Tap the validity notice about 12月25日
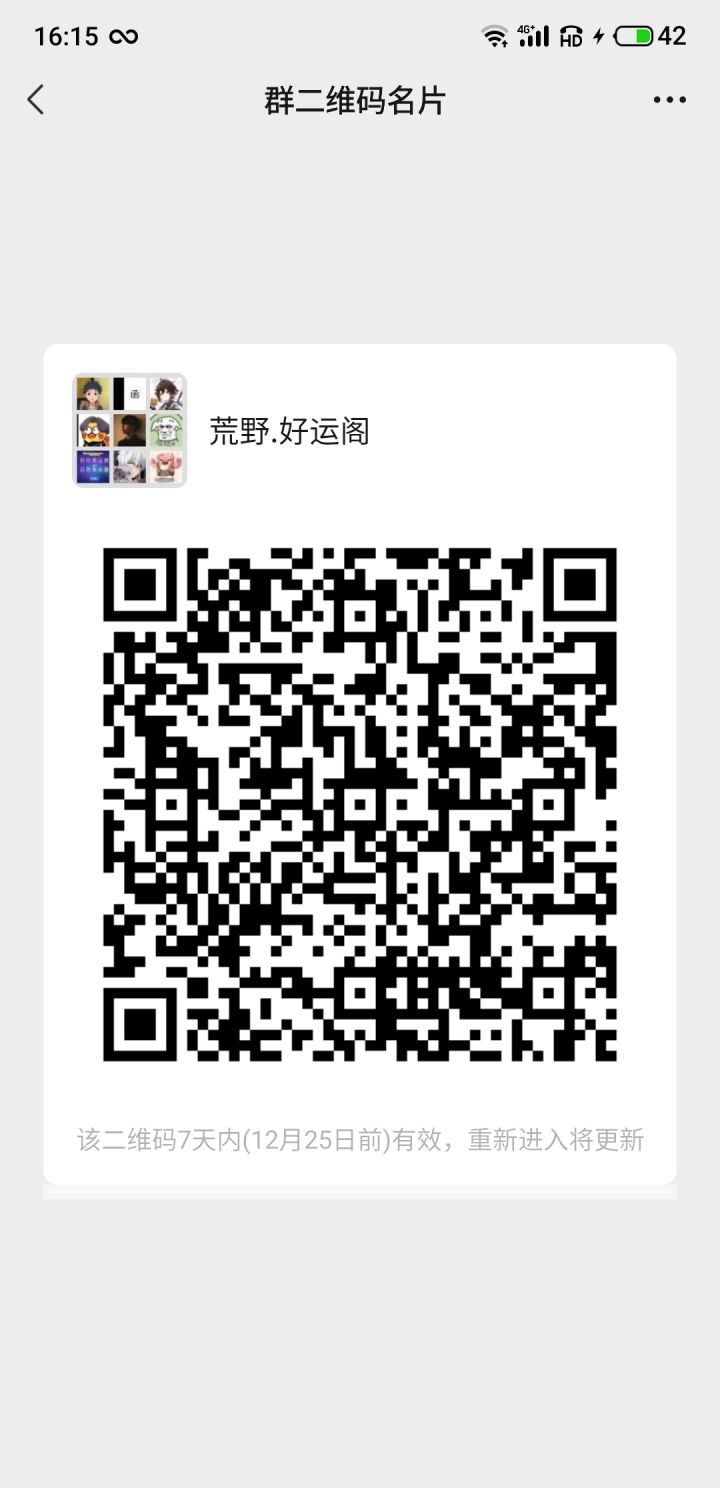 tap(360, 1139)
